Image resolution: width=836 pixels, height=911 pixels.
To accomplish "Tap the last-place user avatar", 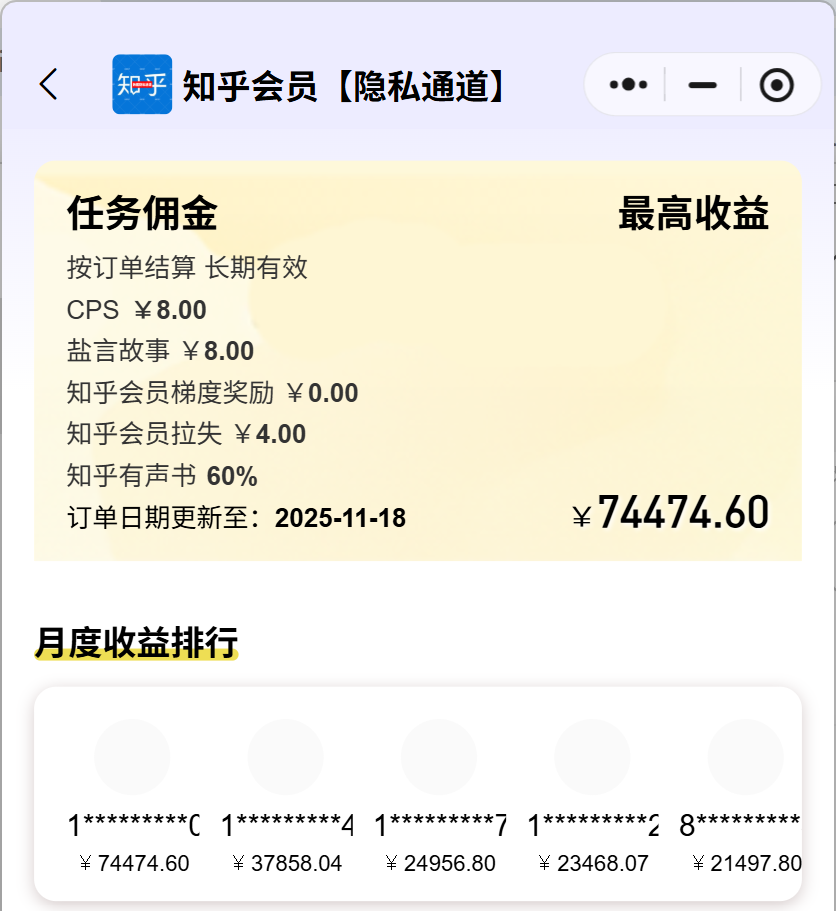I will (x=745, y=757).
